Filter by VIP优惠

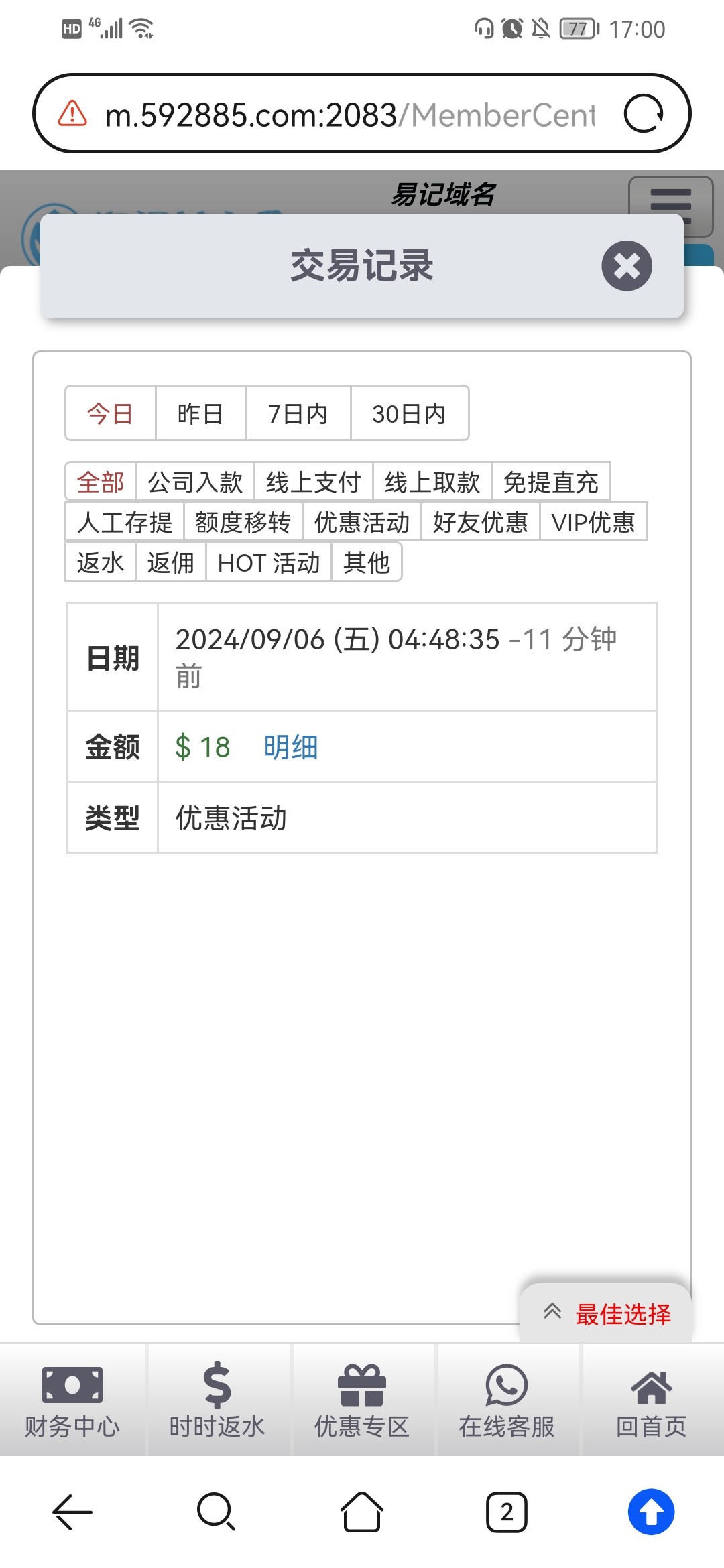pyautogui.click(x=593, y=522)
